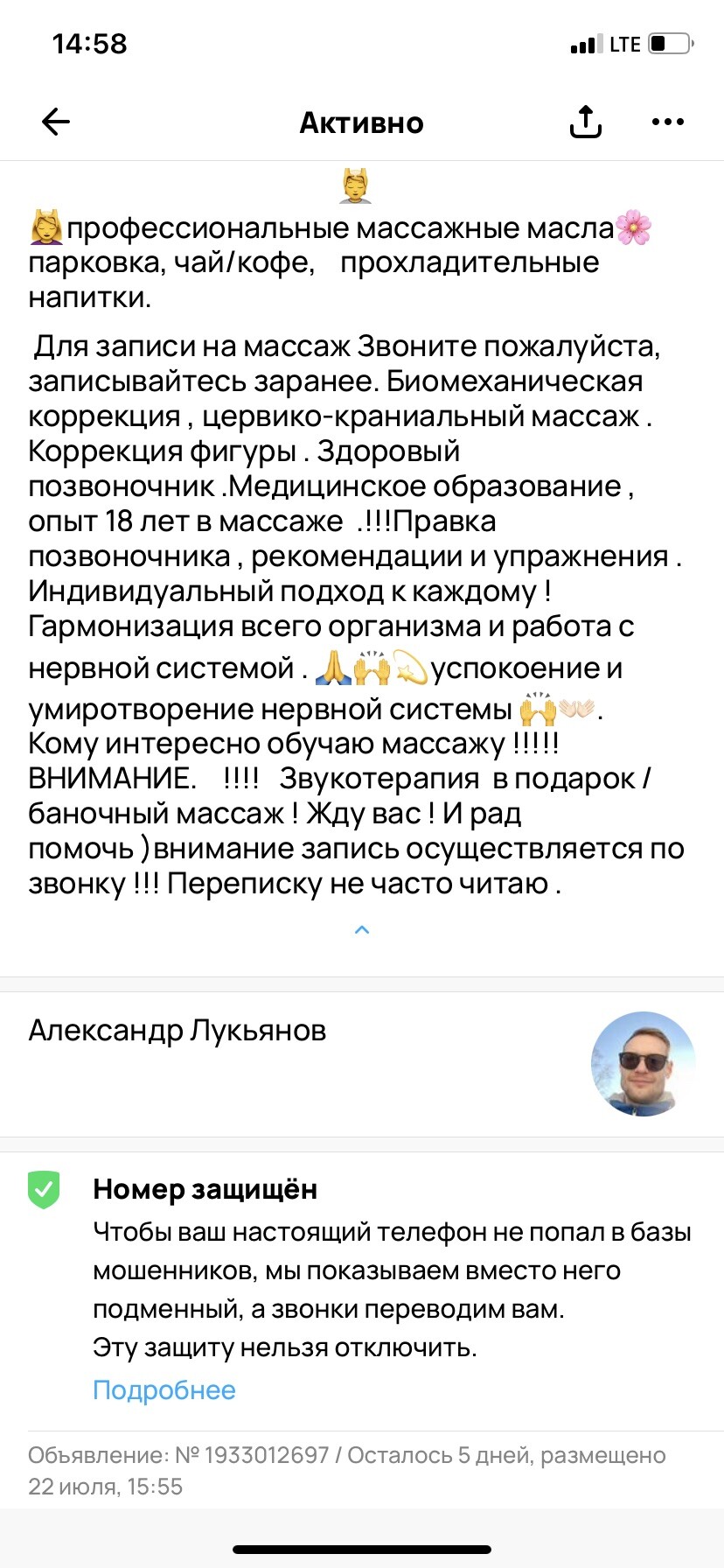Screen dimensions: 724x1568
Task: Open the three-dot overflow menu
Action: (x=668, y=122)
